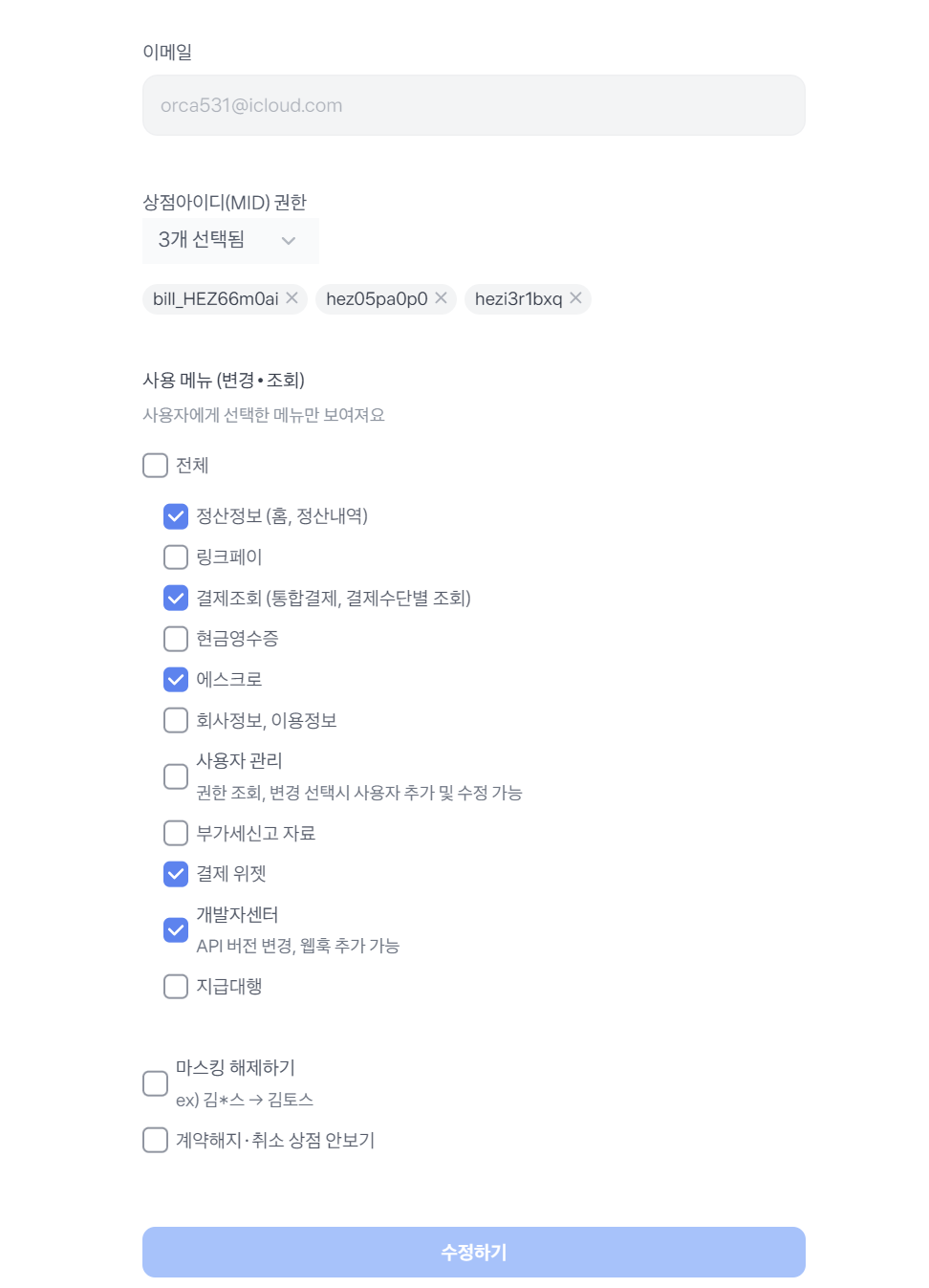
Task: Check the 전체 checkbox
Action: coord(155,466)
